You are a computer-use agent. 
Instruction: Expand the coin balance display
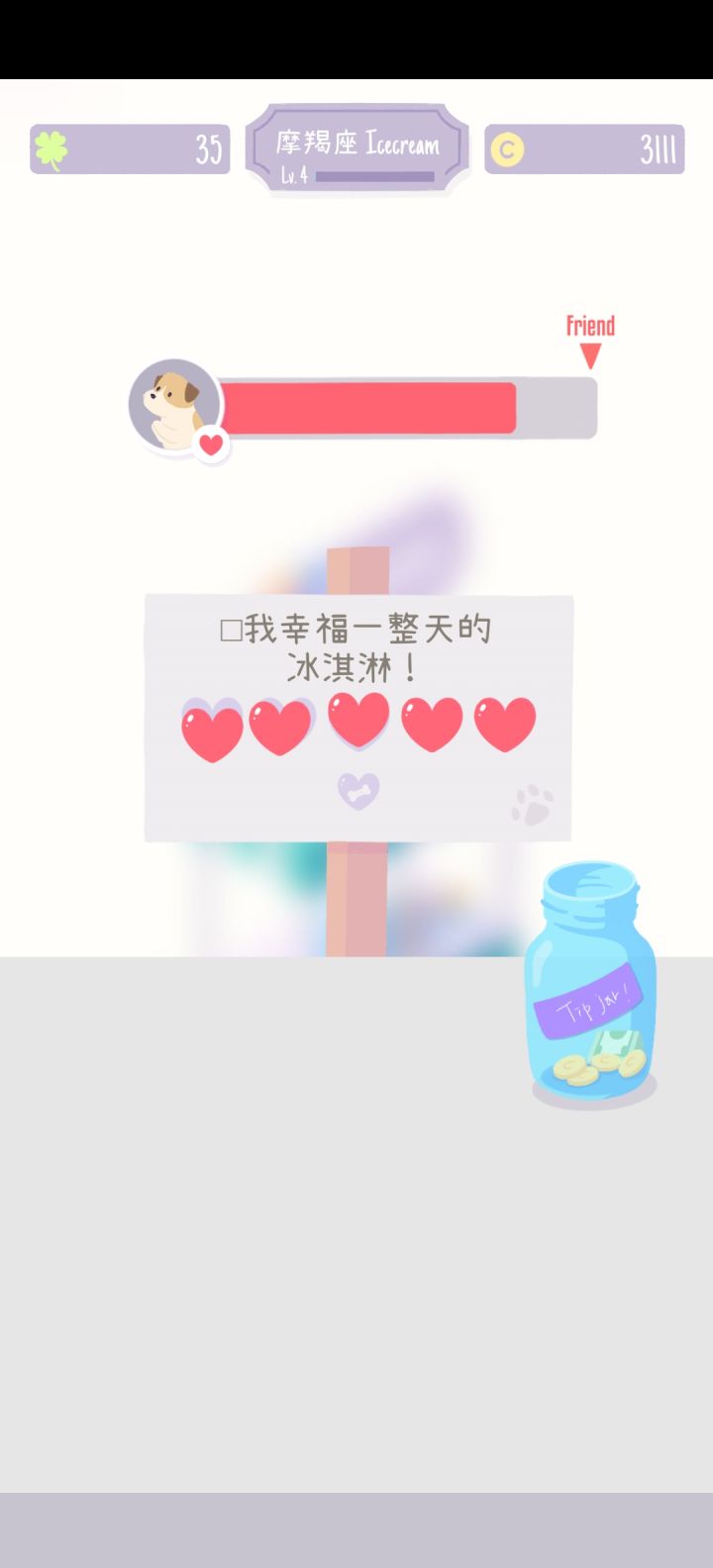click(x=584, y=147)
